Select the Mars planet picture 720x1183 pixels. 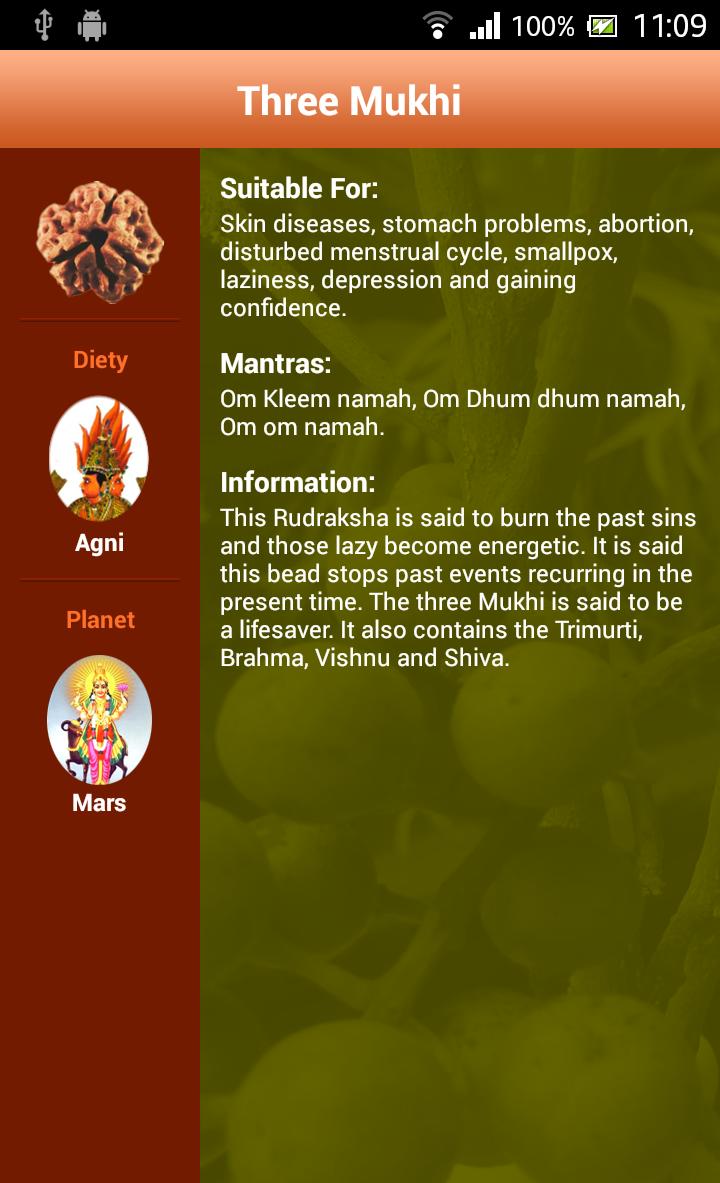(99, 720)
